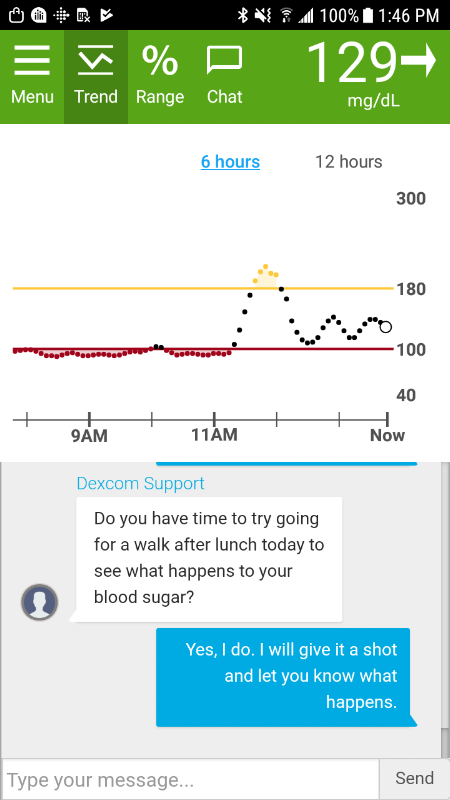Open the Chat tab
450x800 pixels.
[x=224, y=77]
